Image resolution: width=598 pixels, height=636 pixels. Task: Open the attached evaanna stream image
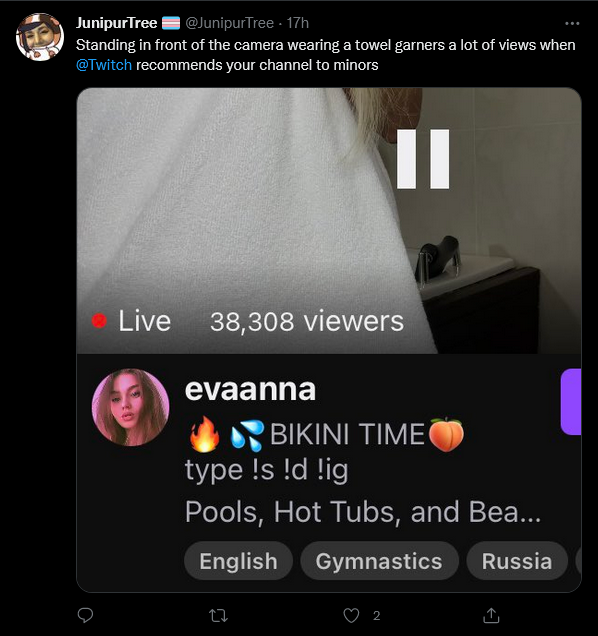(329, 340)
